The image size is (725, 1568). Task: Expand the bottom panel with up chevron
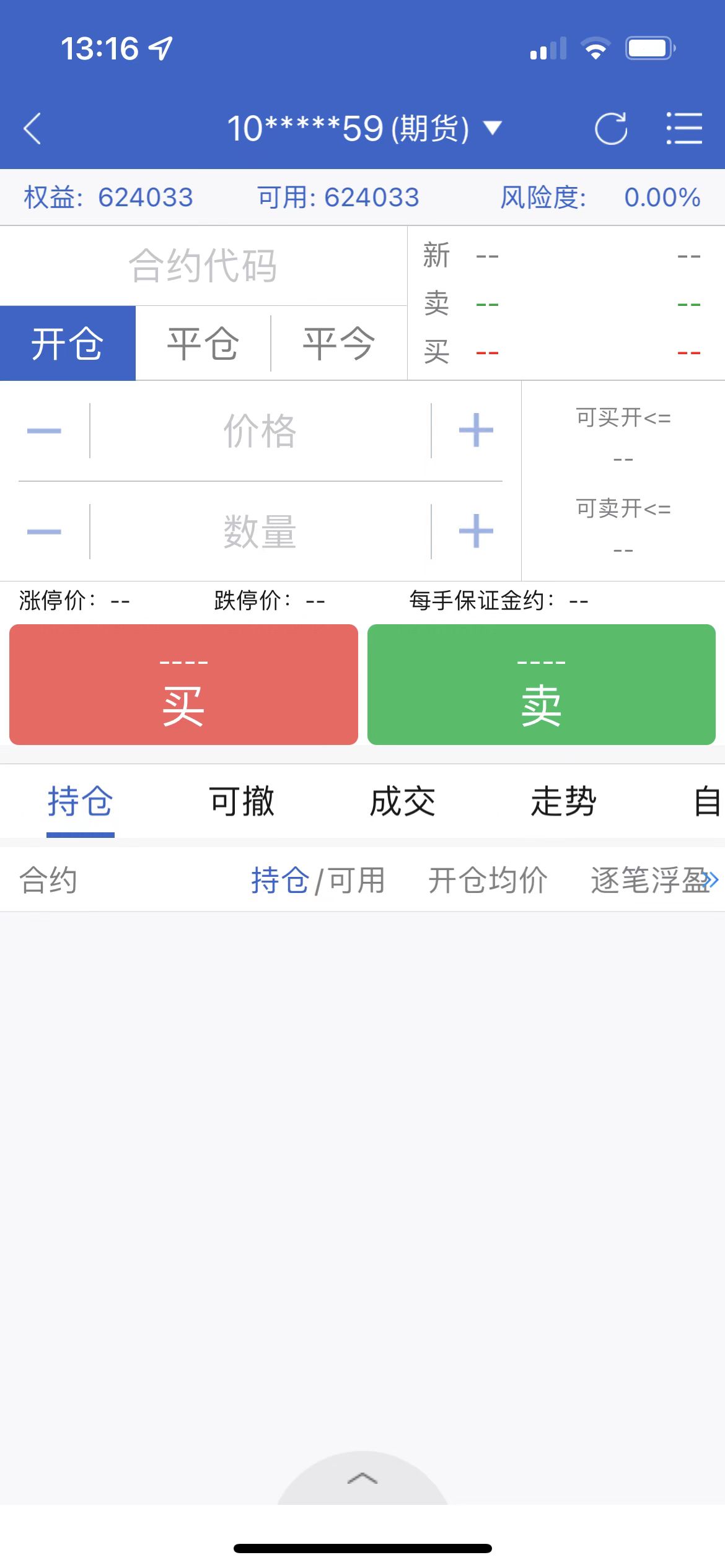tap(362, 1479)
